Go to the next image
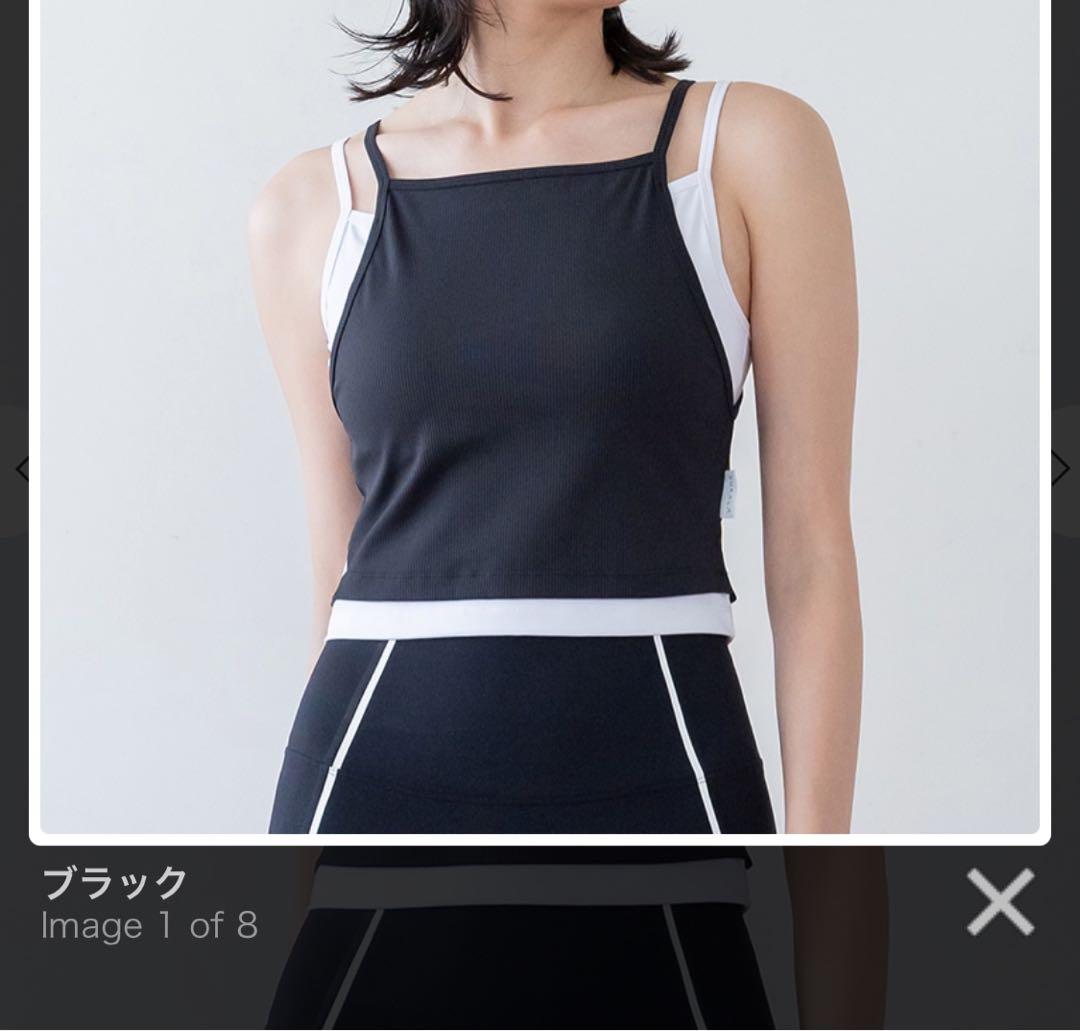The height and width of the screenshot is (1031, 1080). [x=1060, y=468]
